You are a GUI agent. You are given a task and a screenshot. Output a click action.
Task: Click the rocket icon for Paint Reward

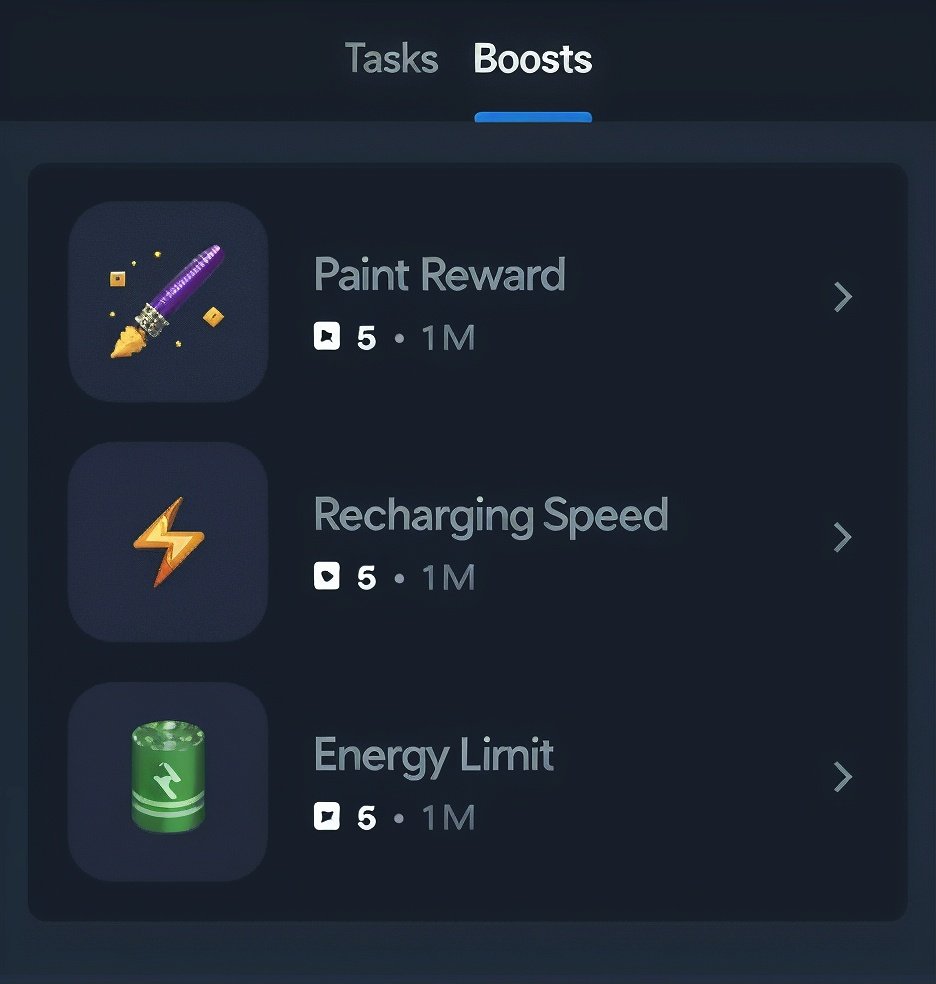pyautogui.click(x=167, y=300)
